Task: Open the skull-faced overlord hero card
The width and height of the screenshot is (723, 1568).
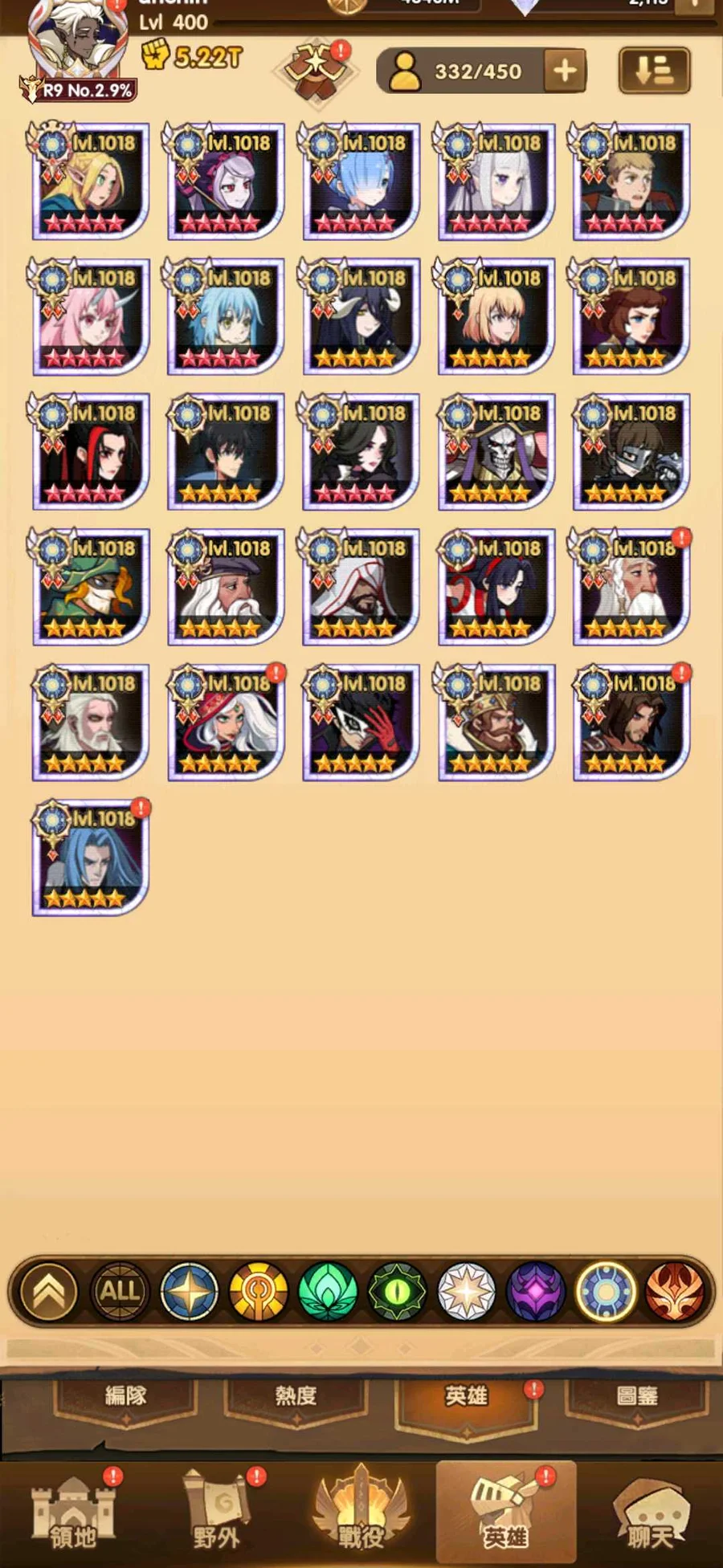Action: [x=496, y=451]
